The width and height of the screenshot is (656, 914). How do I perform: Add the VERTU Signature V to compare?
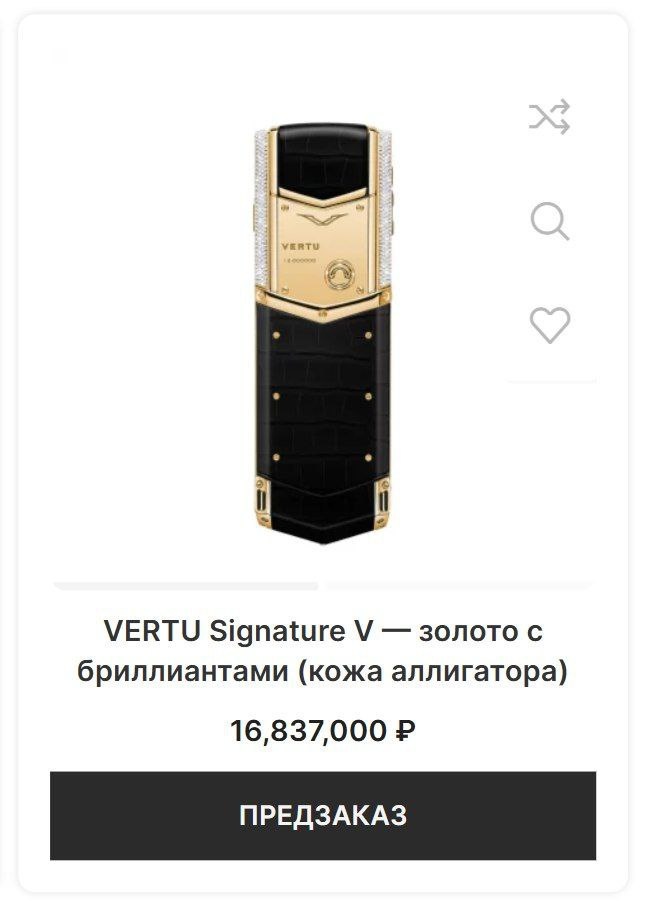click(549, 117)
